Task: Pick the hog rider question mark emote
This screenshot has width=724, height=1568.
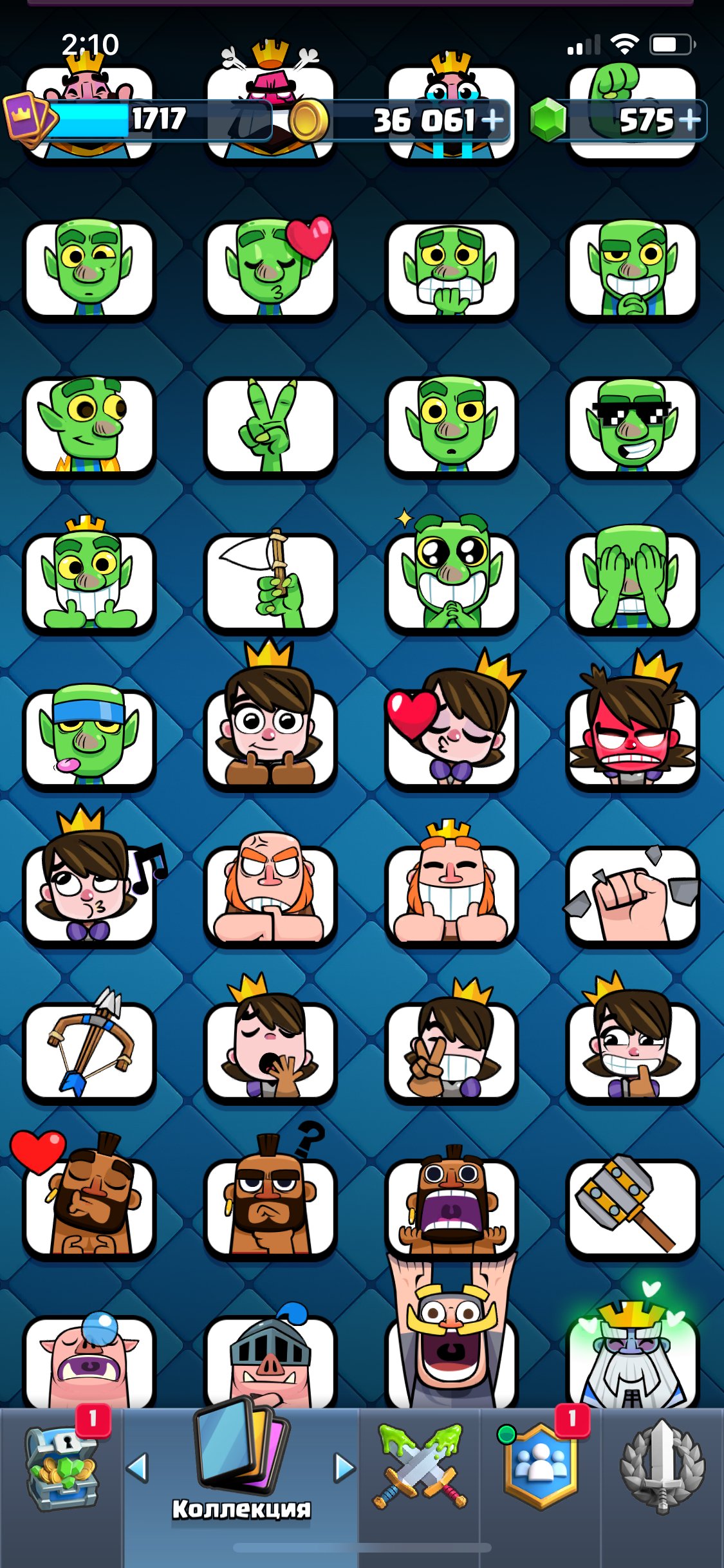Action: pyautogui.click(x=270, y=1194)
